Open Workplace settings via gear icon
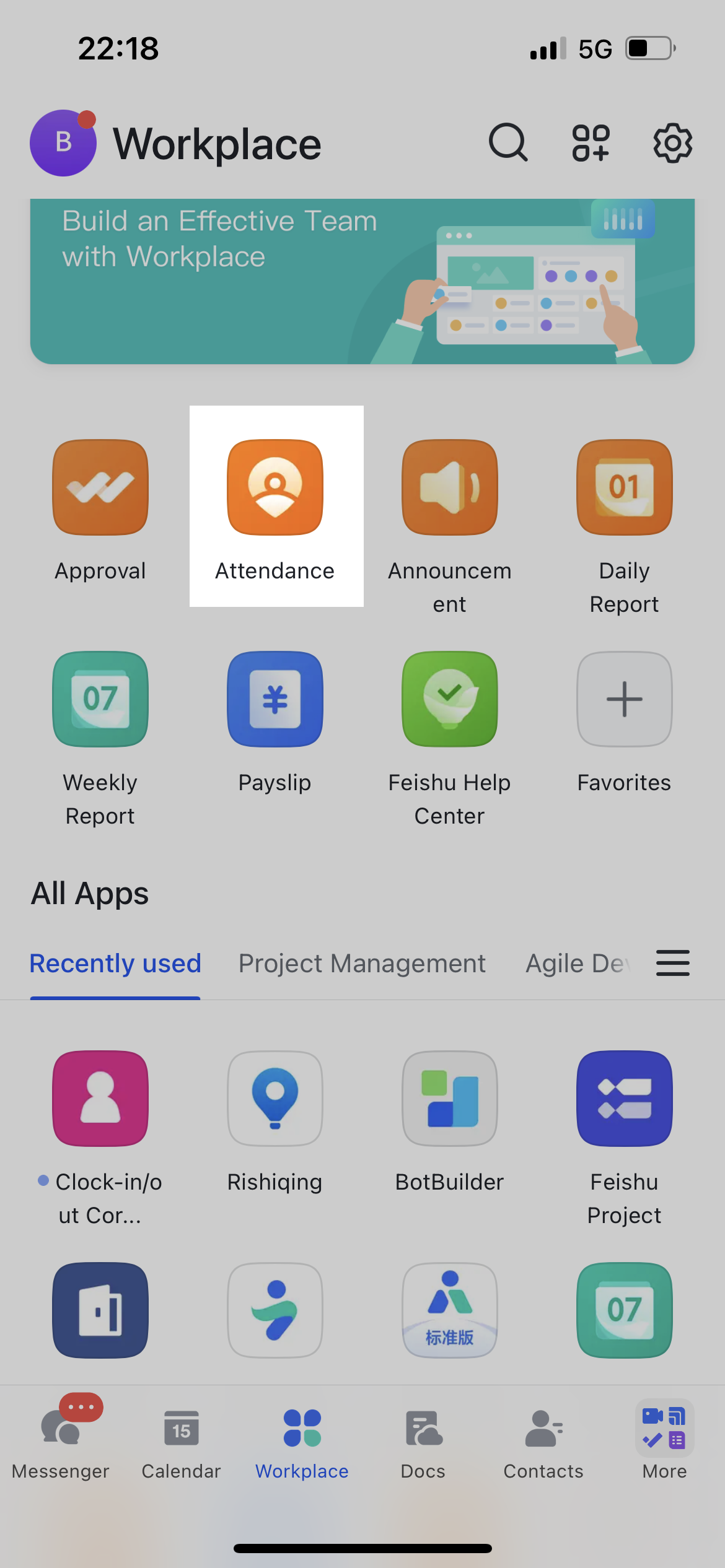The image size is (725, 1568). 673,142
